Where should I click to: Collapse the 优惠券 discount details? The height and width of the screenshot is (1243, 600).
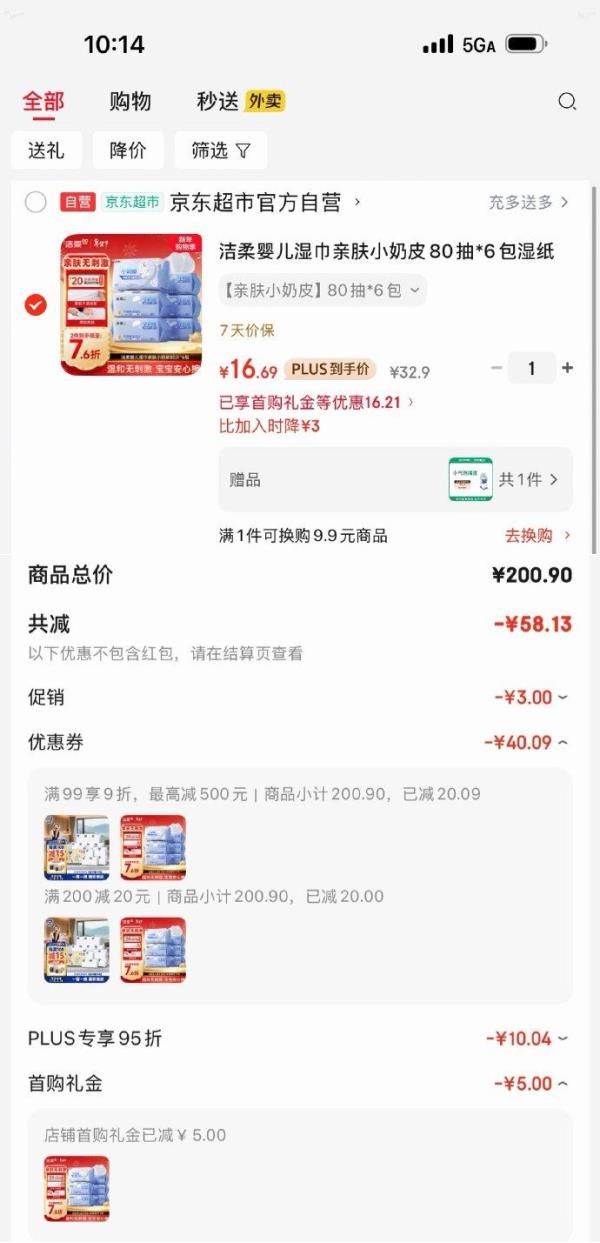click(x=527, y=742)
